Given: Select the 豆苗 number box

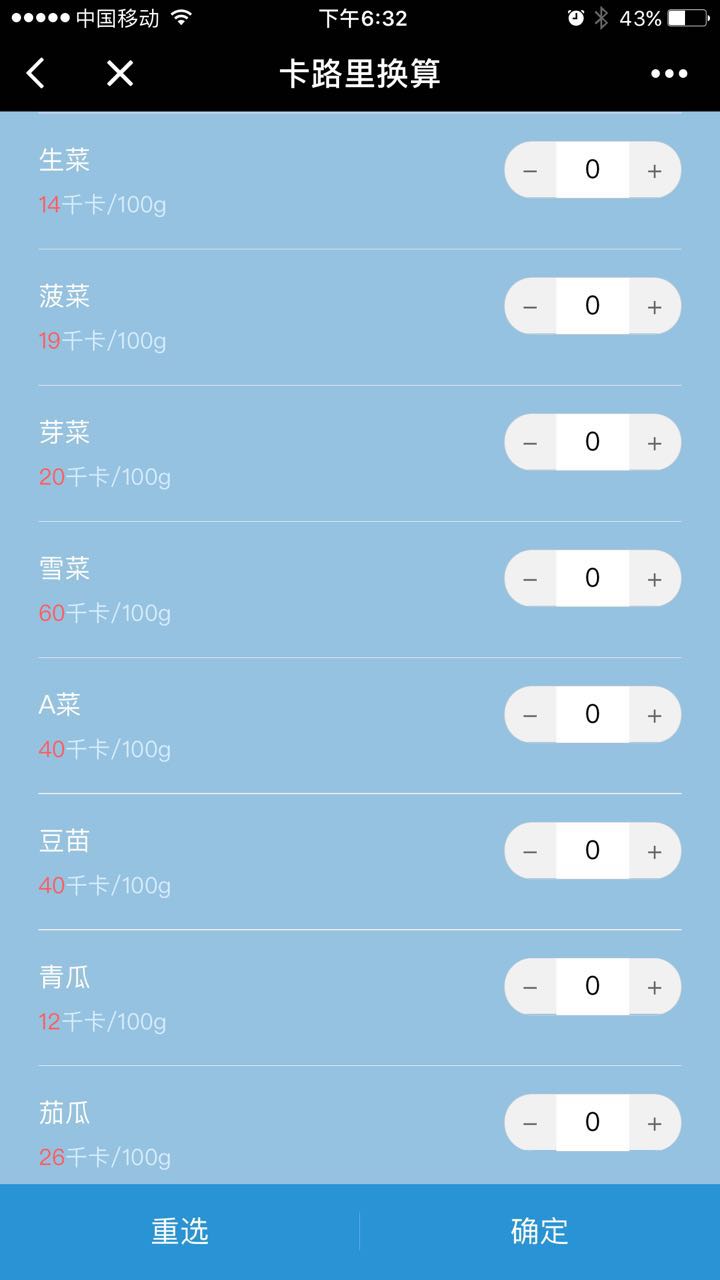Looking at the screenshot, I should (x=592, y=851).
